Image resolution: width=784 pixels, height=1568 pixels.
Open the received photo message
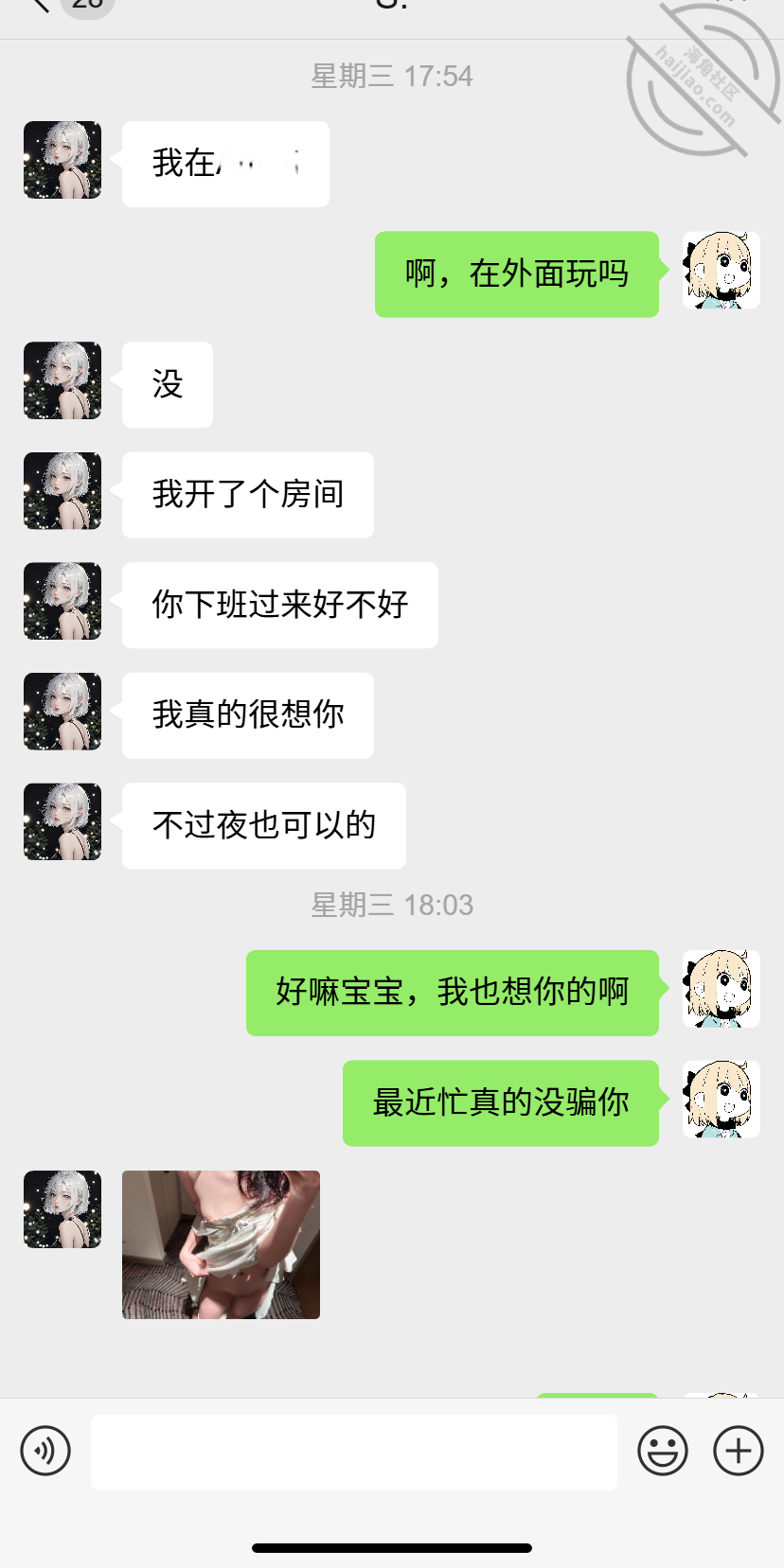click(x=221, y=1244)
